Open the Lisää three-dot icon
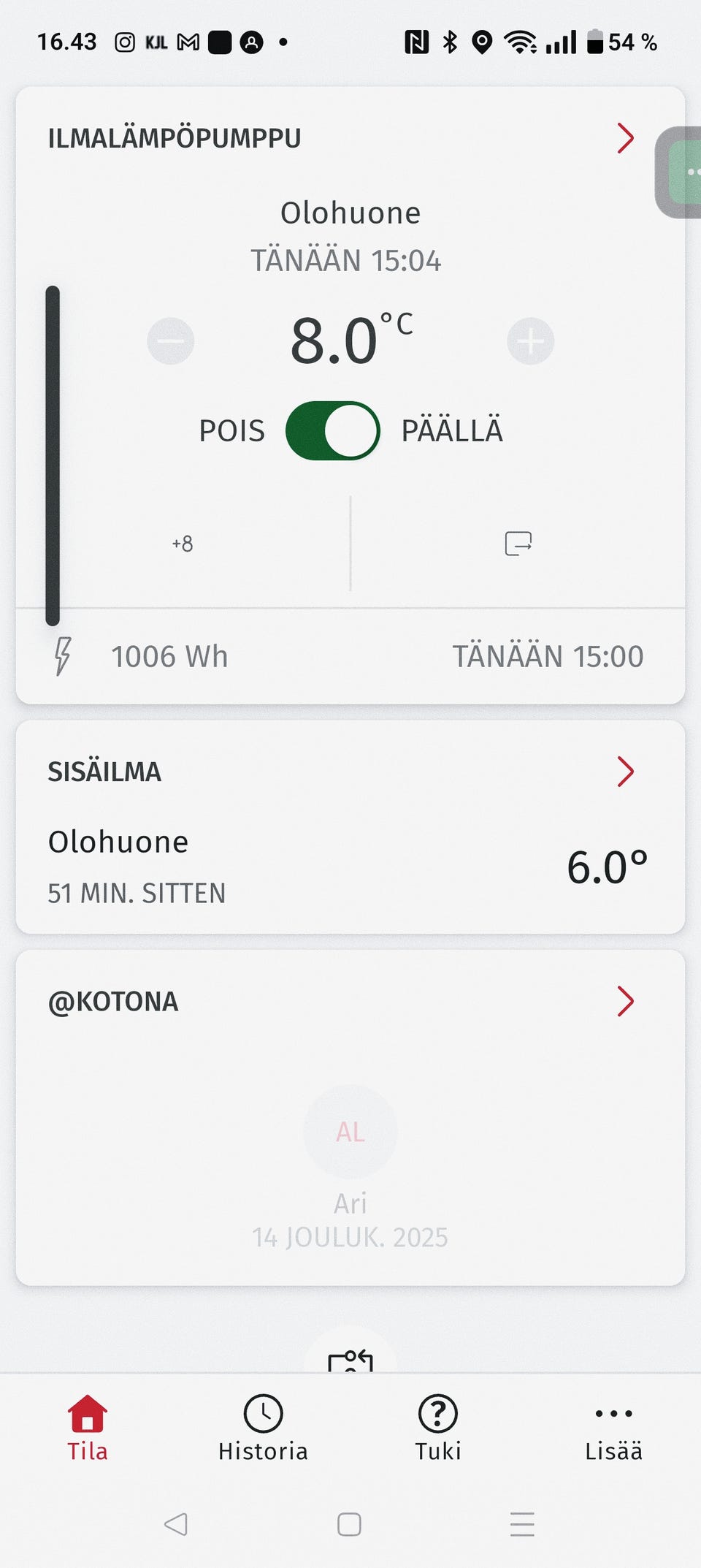The height and width of the screenshot is (1568, 701). point(613,1412)
